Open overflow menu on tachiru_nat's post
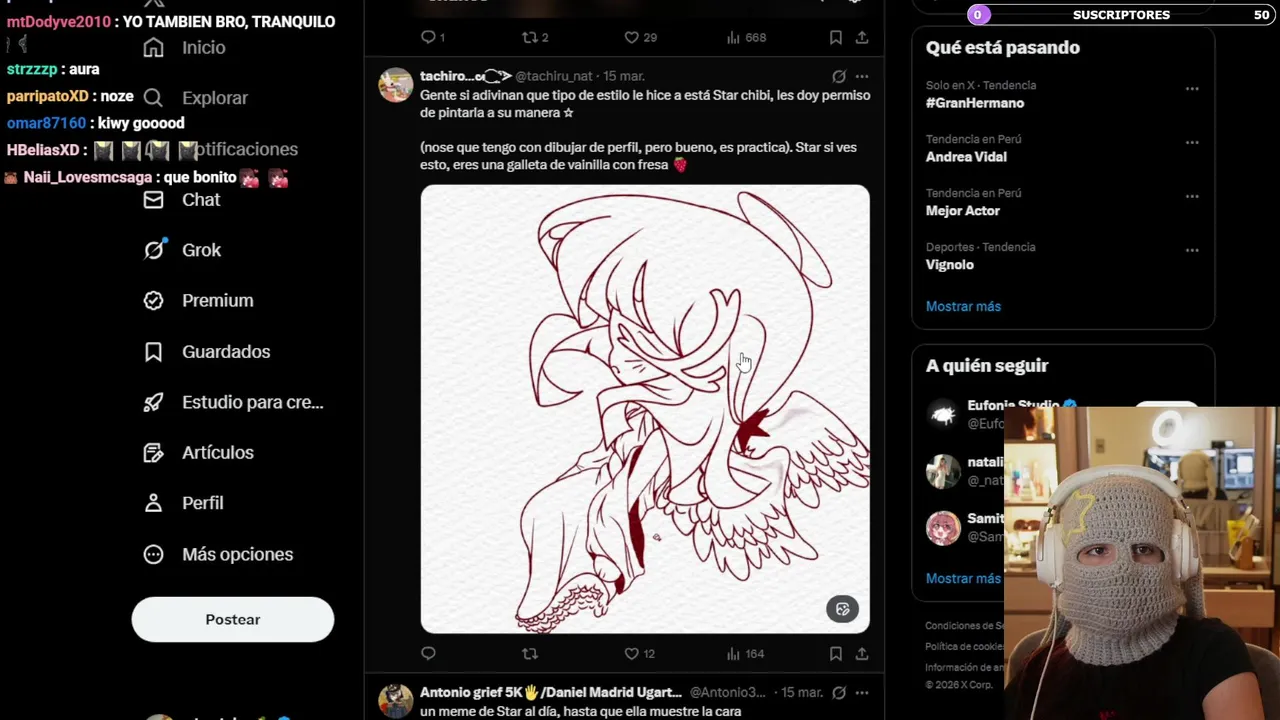Screen dimensions: 1280x720 click(862, 76)
